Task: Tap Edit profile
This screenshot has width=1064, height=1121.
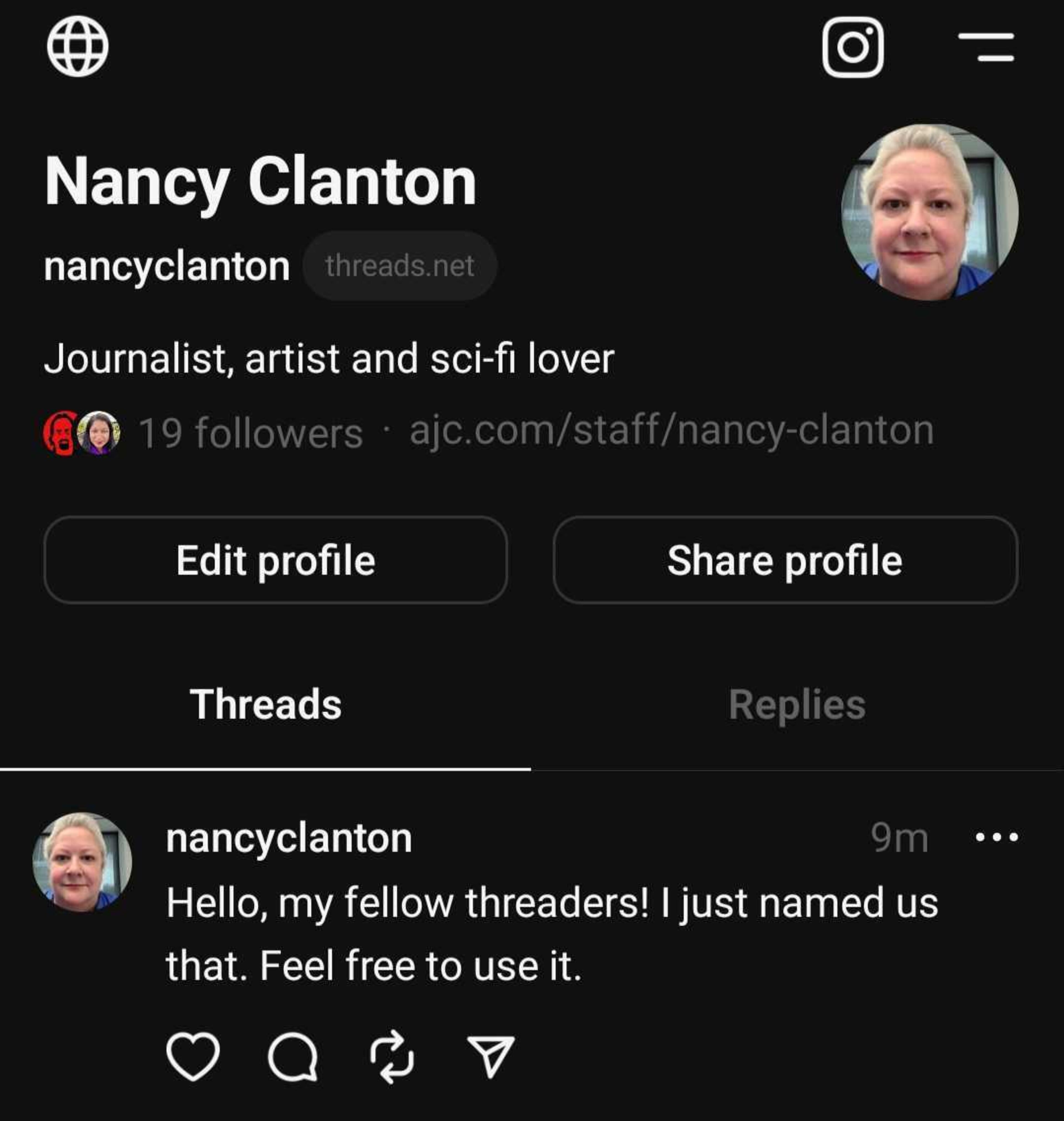Action: click(x=276, y=560)
